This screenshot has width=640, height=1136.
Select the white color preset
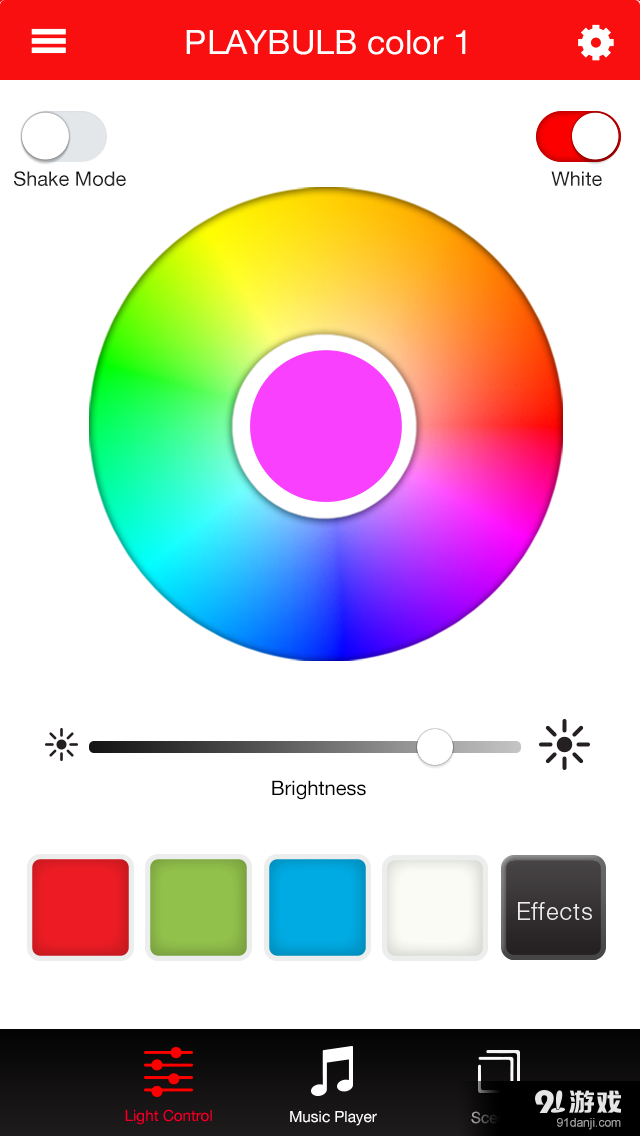[435, 907]
